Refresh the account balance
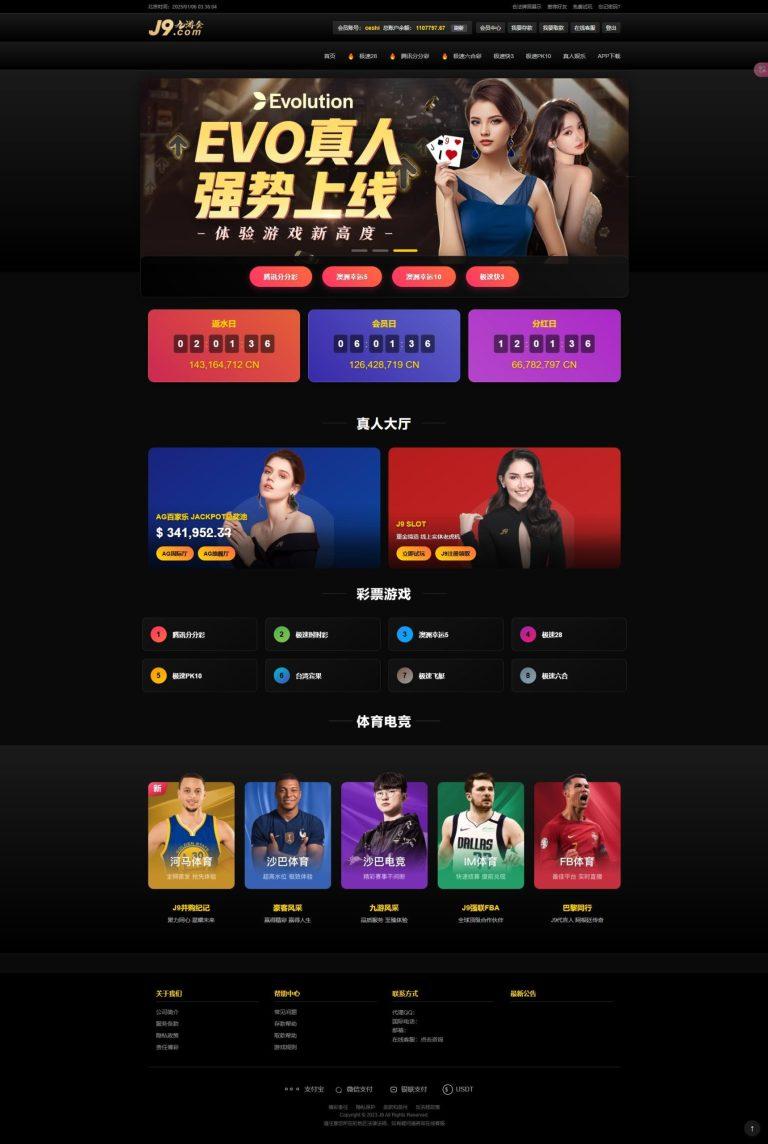The height and width of the screenshot is (1144, 768). tap(458, 28)
